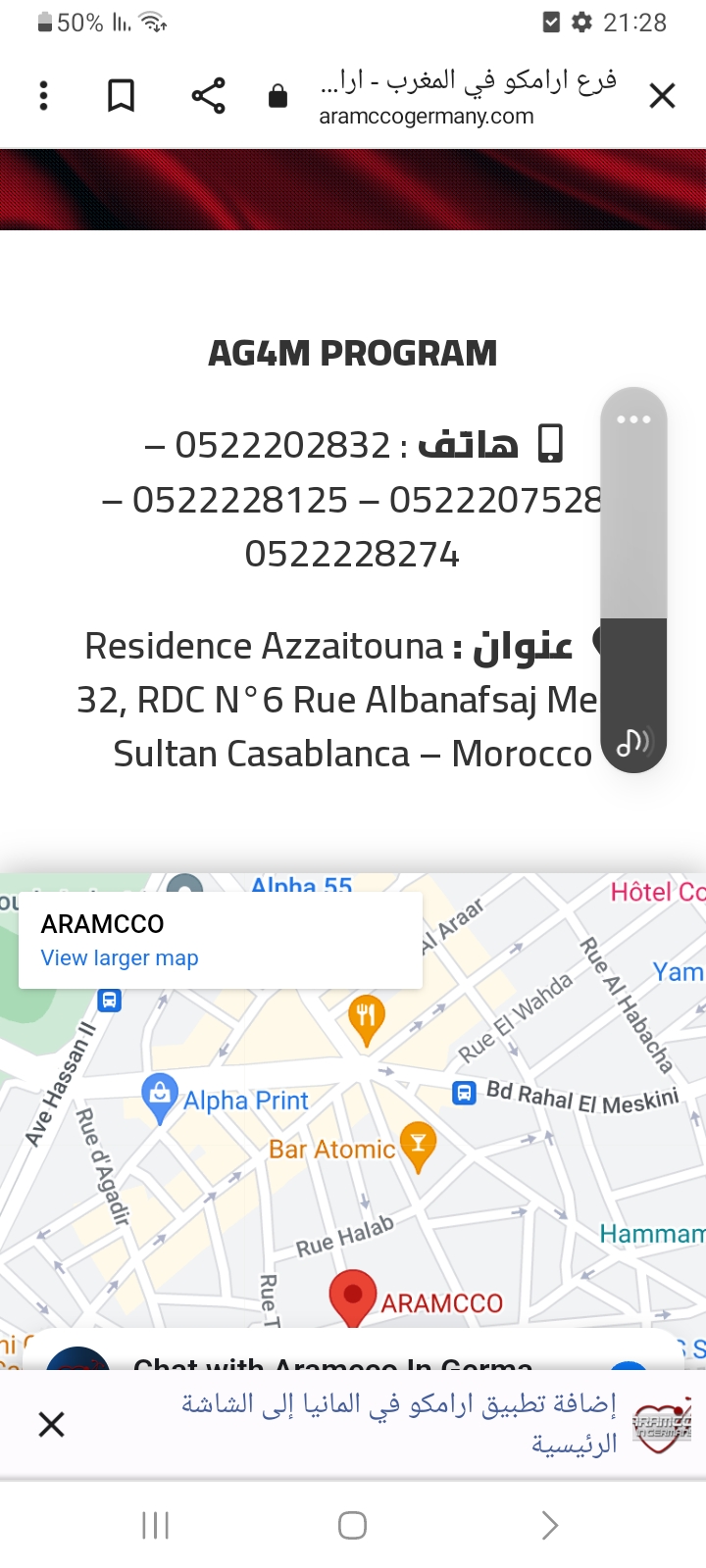Dismiss the add-to-home-screen banner

tap(51, 1423)
